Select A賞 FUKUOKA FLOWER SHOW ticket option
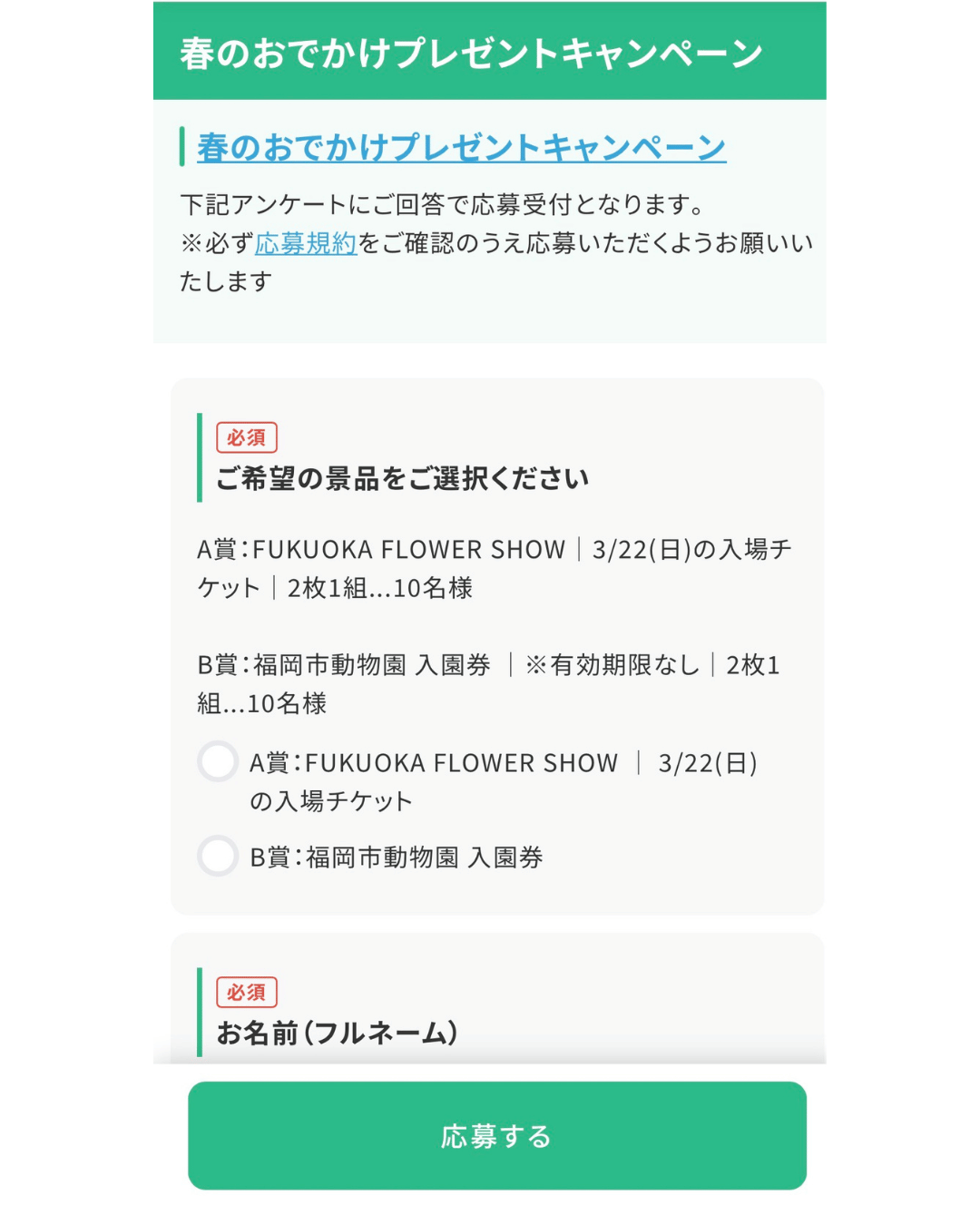This screenshot has height=1225, width=980. click(x=219, y=762)
